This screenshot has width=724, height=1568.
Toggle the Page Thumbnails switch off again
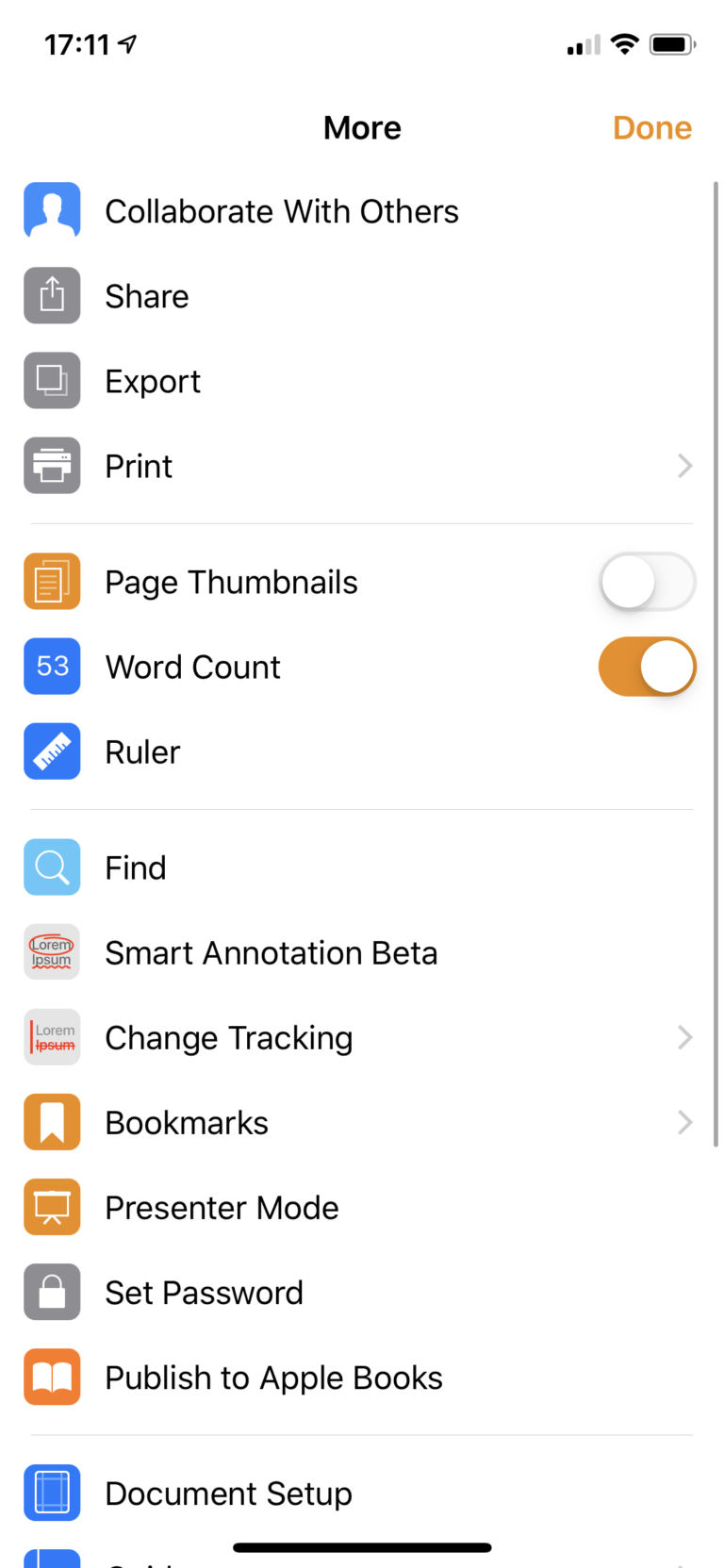(x=647, y=582)
